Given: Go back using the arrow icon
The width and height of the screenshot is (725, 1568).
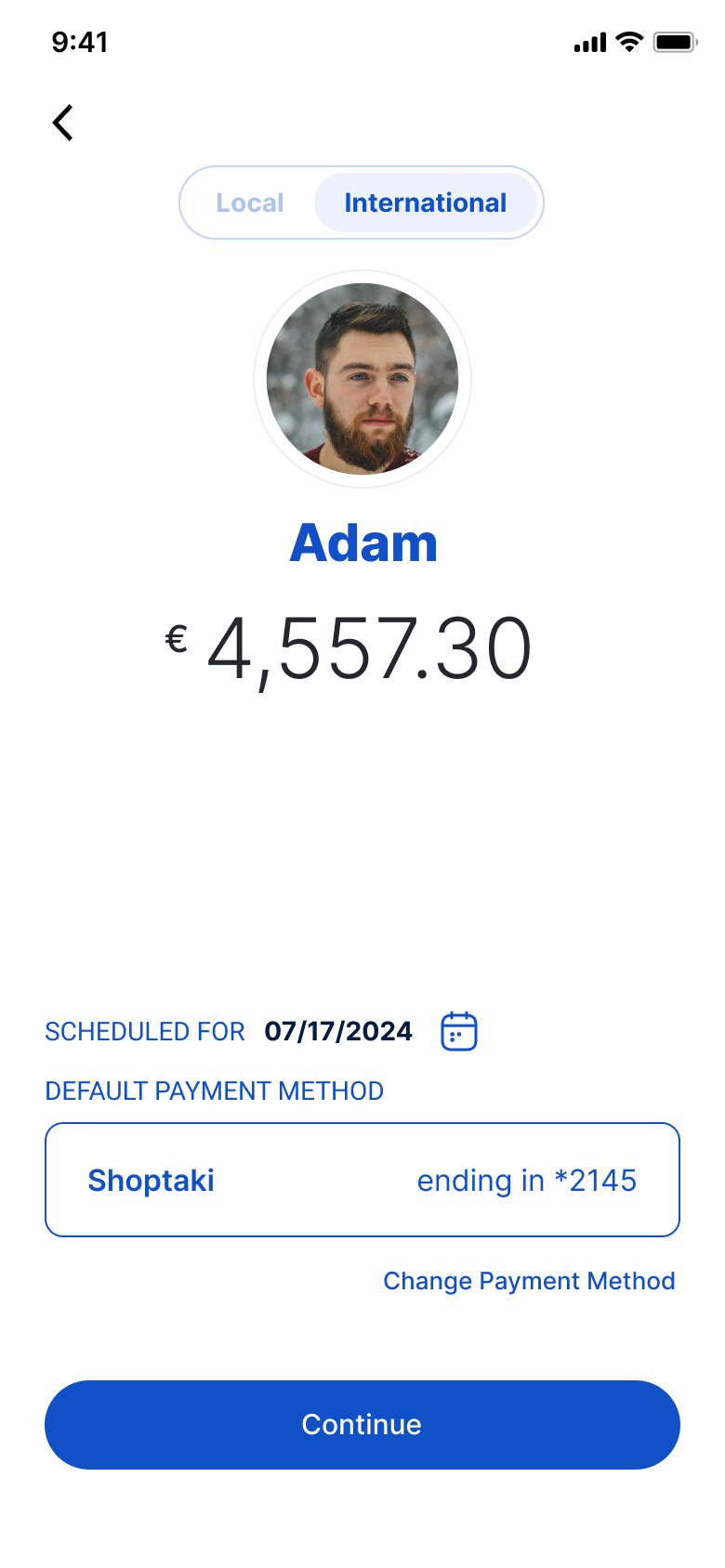Looking at the screenshot, I should pos(63,123).
